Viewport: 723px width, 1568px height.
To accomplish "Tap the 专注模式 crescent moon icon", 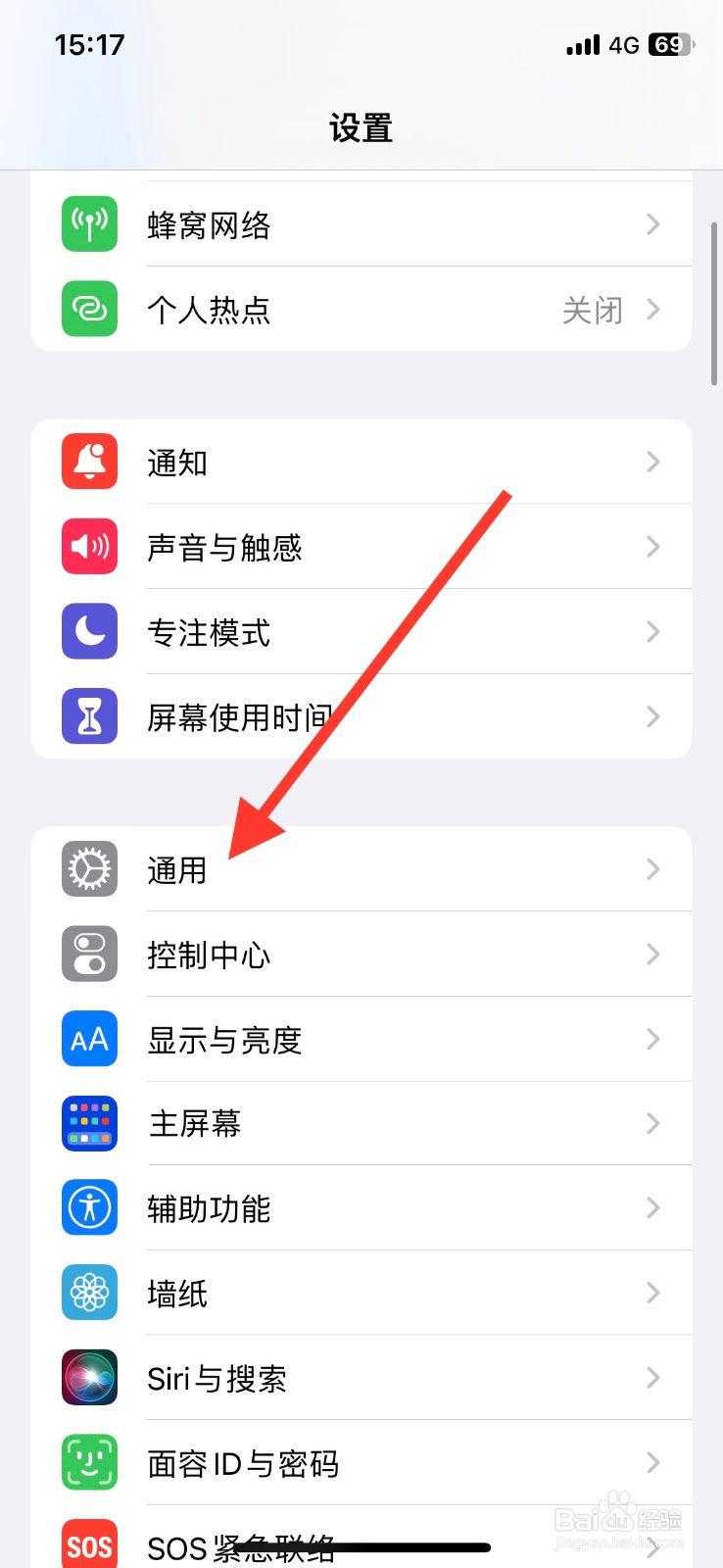I will click(x=89, y=632).
